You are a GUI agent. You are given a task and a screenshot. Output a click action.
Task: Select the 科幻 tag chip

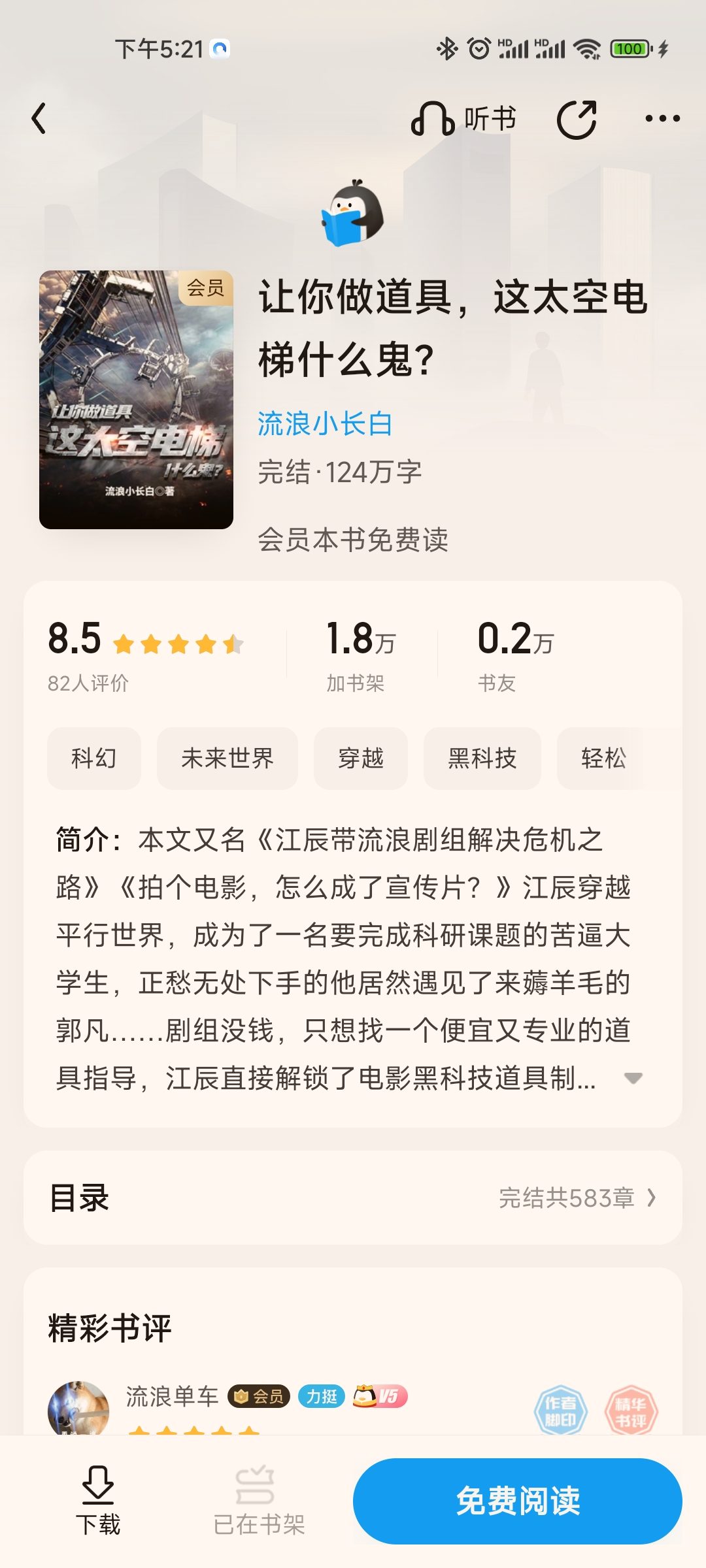[x=94, y=759]
